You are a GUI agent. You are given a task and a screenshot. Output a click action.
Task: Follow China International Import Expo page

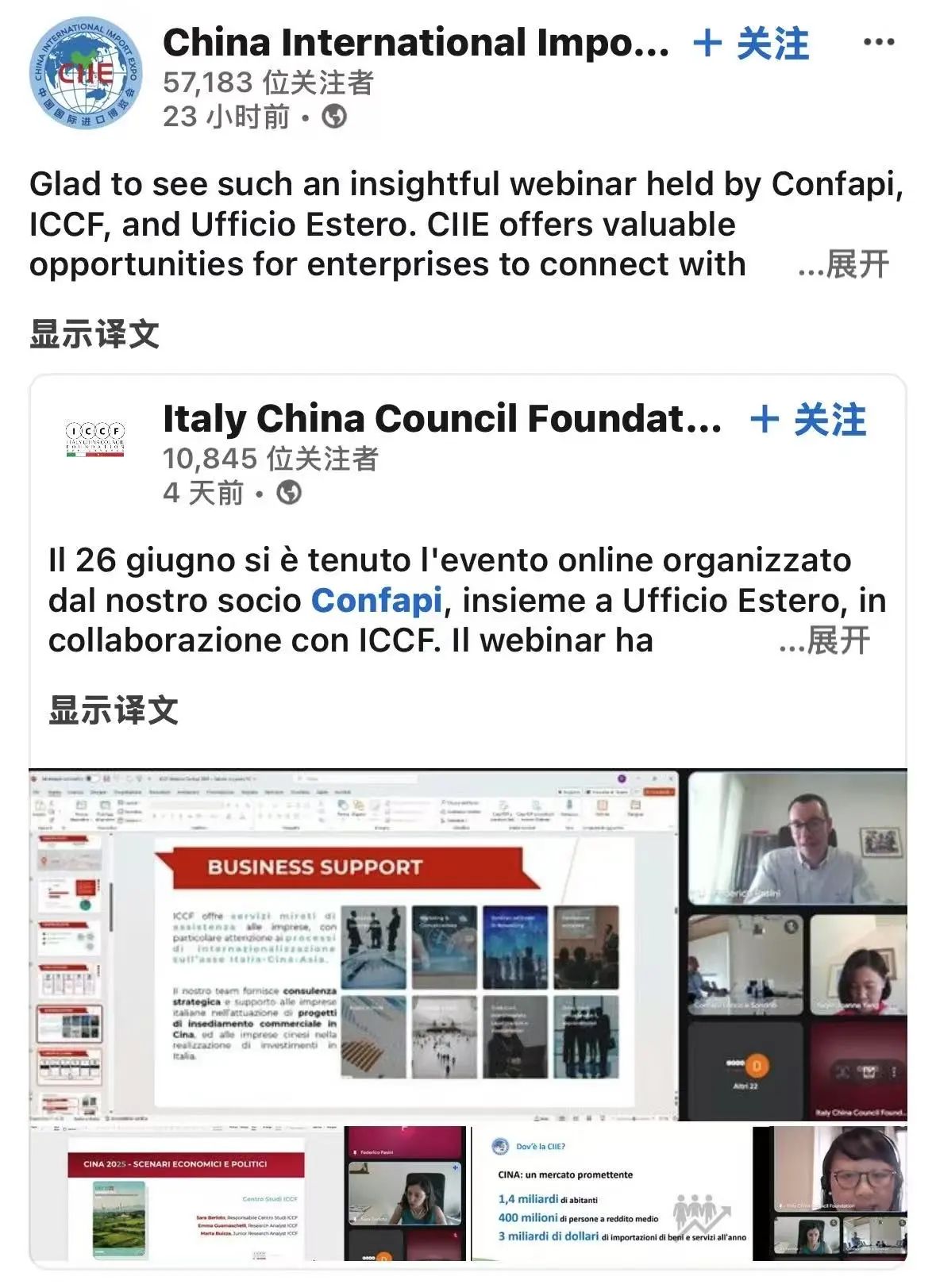coord(750,44)
